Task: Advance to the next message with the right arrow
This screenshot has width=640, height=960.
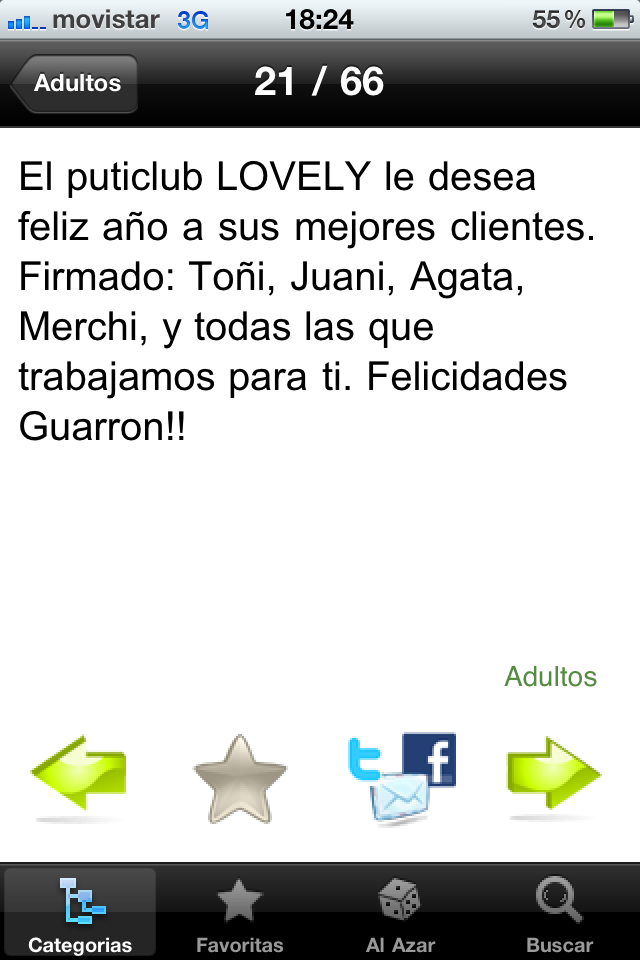Action: 554,774
